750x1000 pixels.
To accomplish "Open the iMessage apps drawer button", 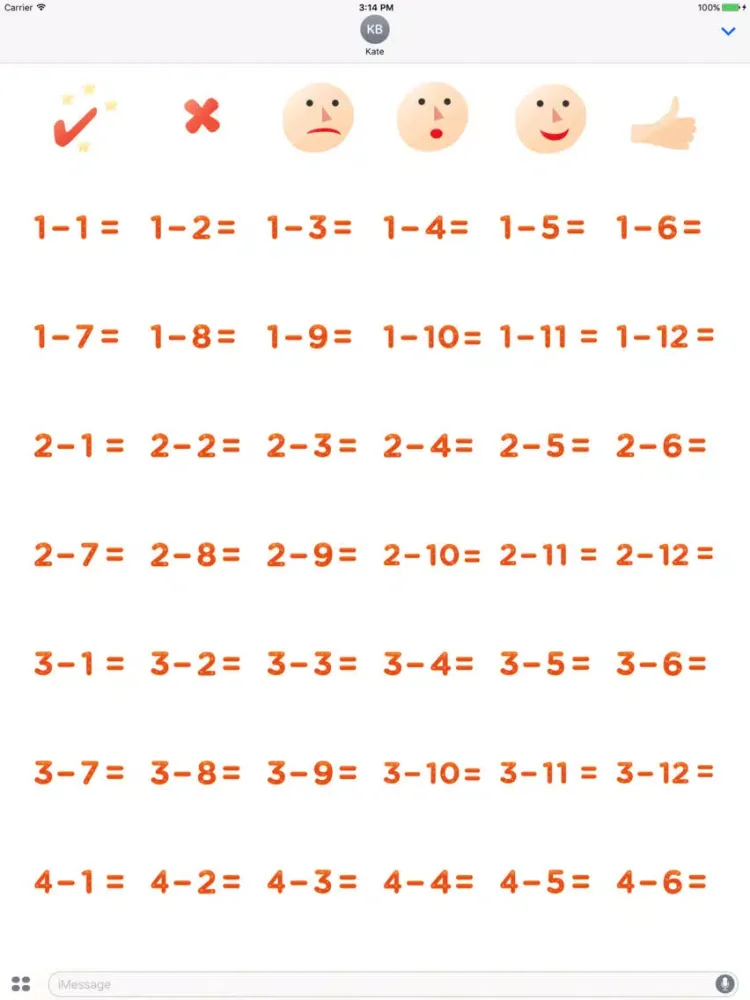I will point(20,984).
